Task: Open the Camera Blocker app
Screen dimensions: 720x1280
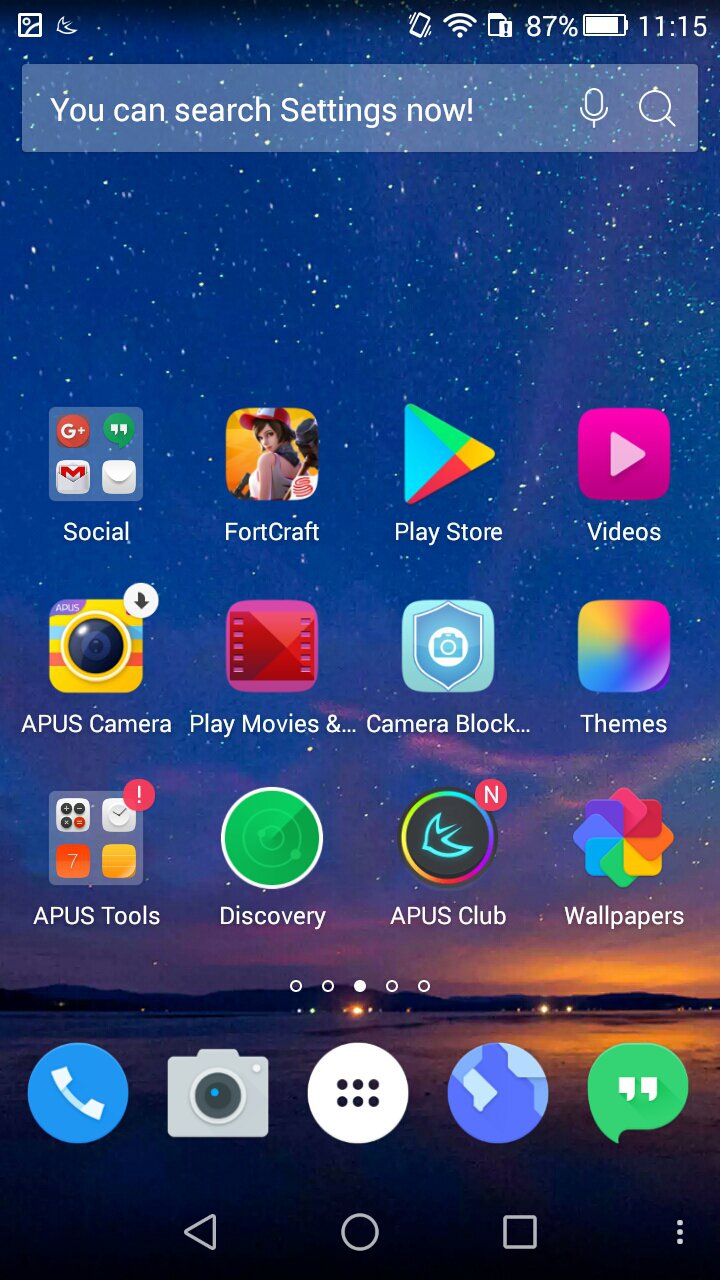Action: tap(448, 645)
